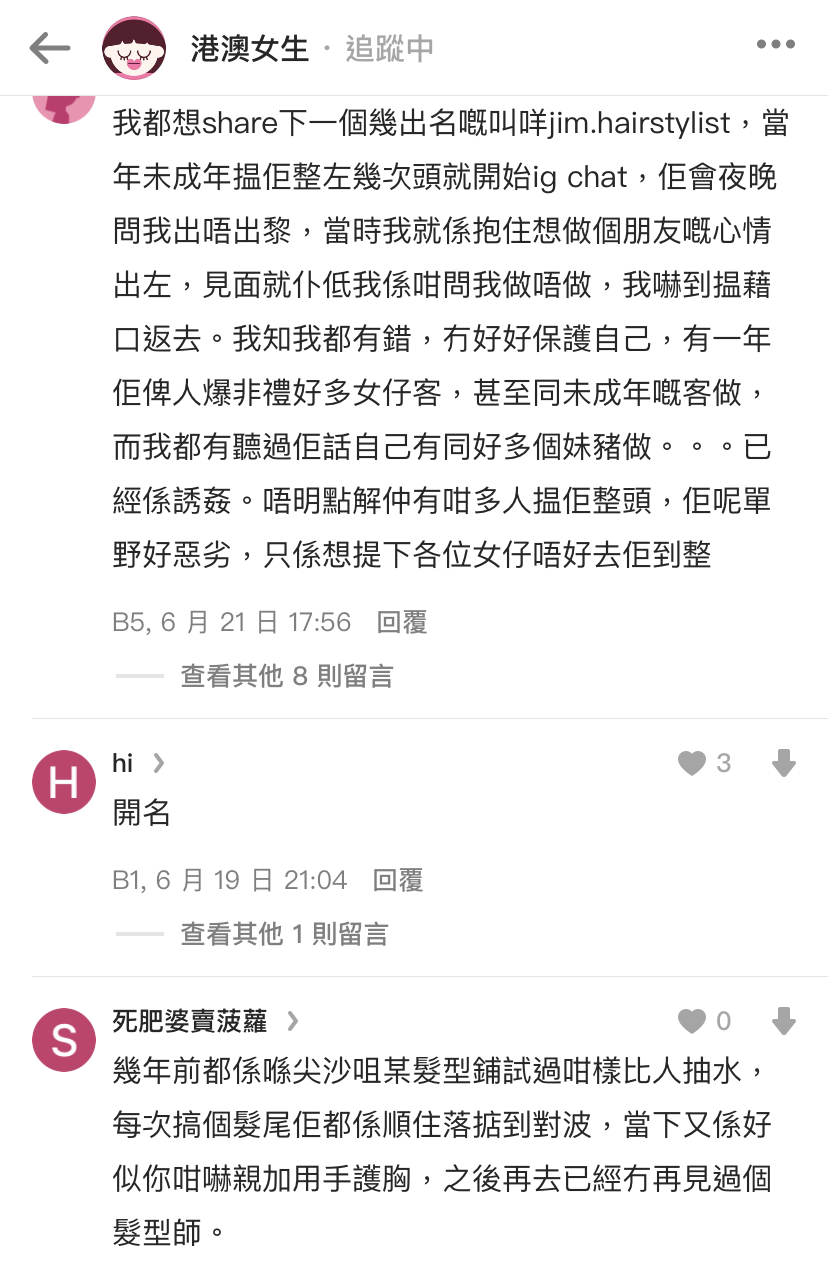Go back using the top-left arrow
828x1261 pixels.
click(x=50, y=47)
